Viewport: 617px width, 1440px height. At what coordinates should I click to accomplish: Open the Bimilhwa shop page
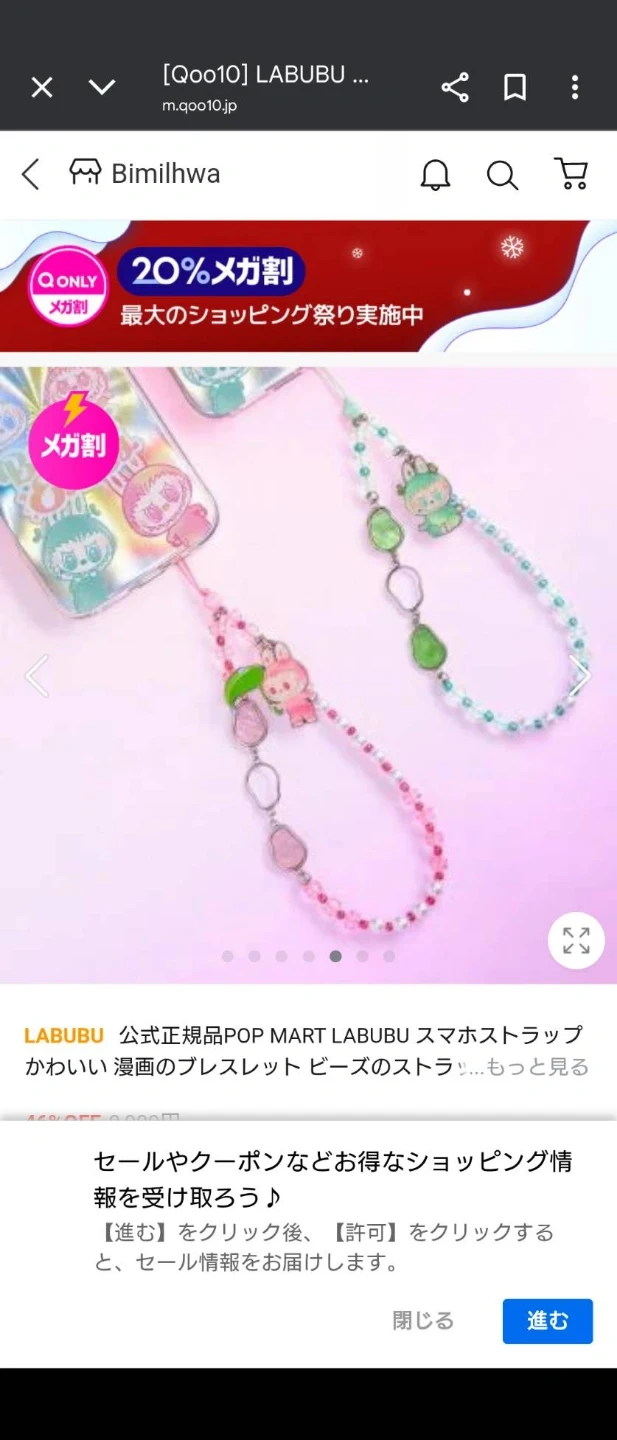click(146, 174)
